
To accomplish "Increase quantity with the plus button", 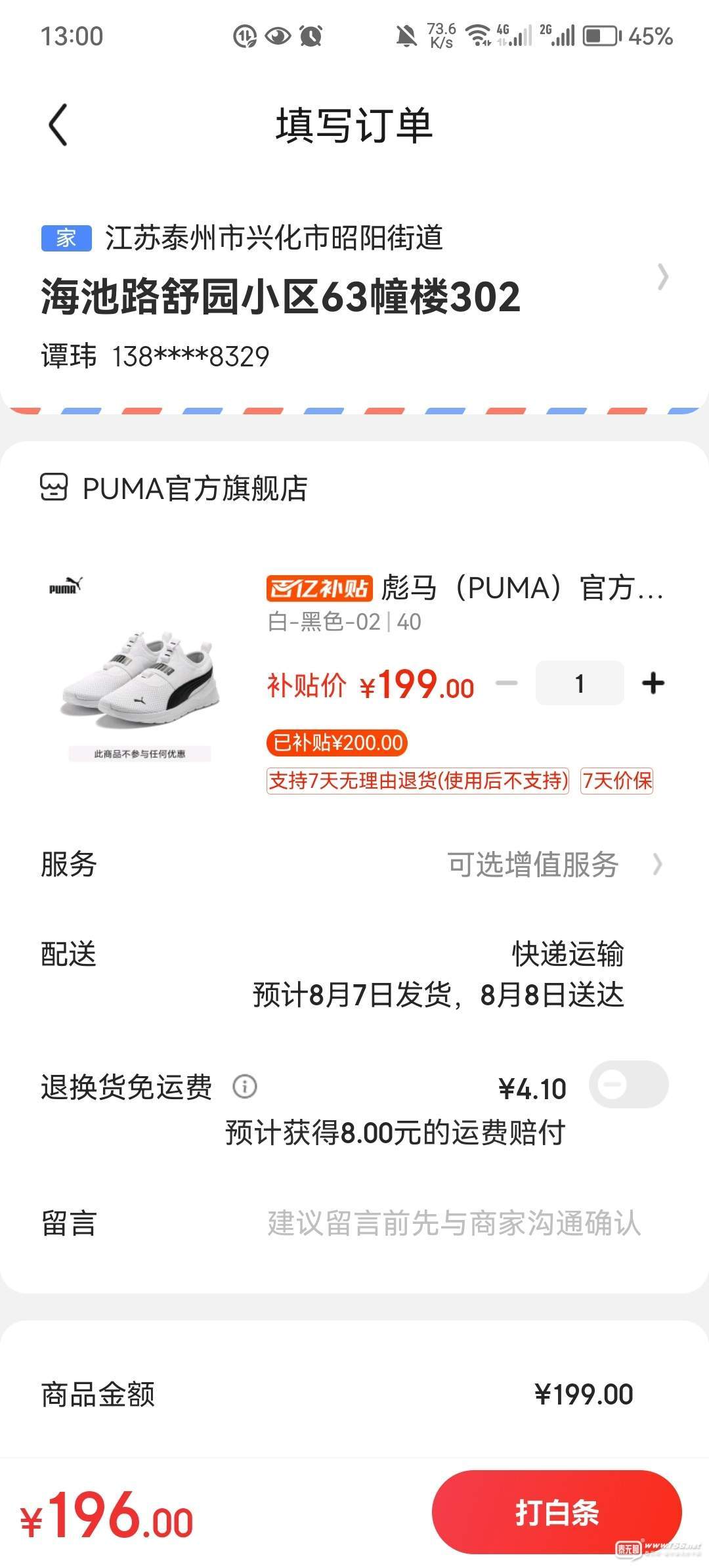I will point(653,684).
